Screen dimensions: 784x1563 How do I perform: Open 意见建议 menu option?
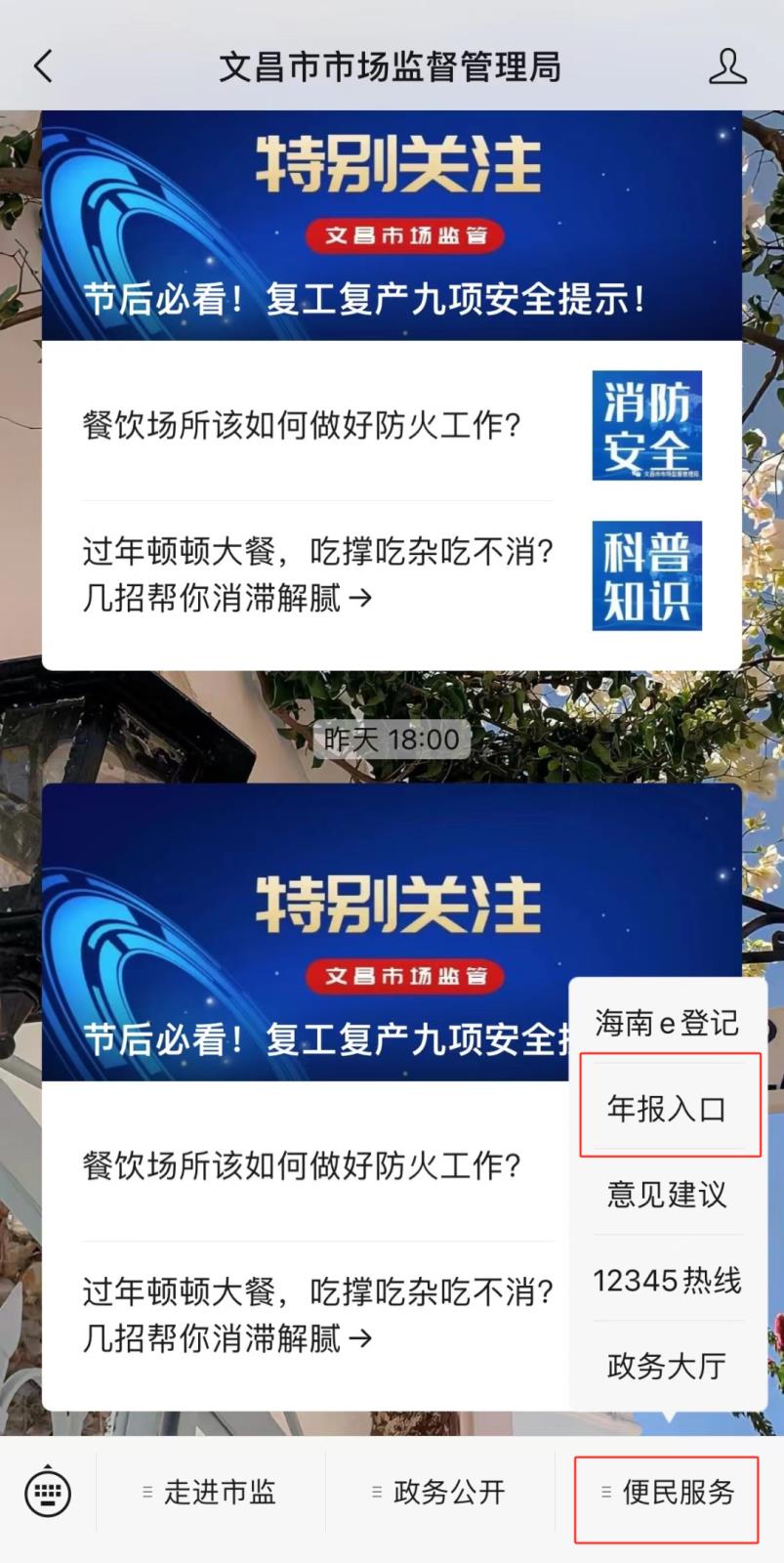coord(667,1194)
